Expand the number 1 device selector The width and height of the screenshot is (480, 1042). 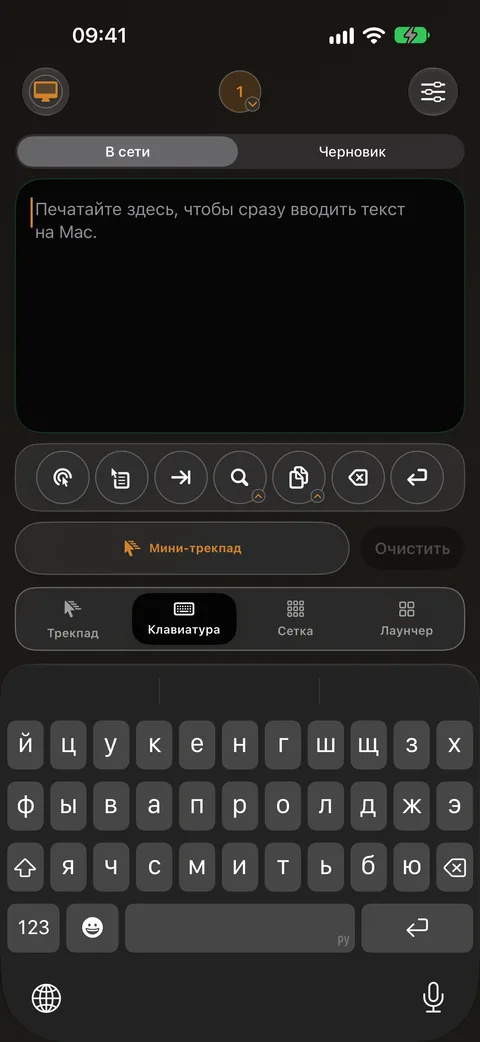coord(239,92)
